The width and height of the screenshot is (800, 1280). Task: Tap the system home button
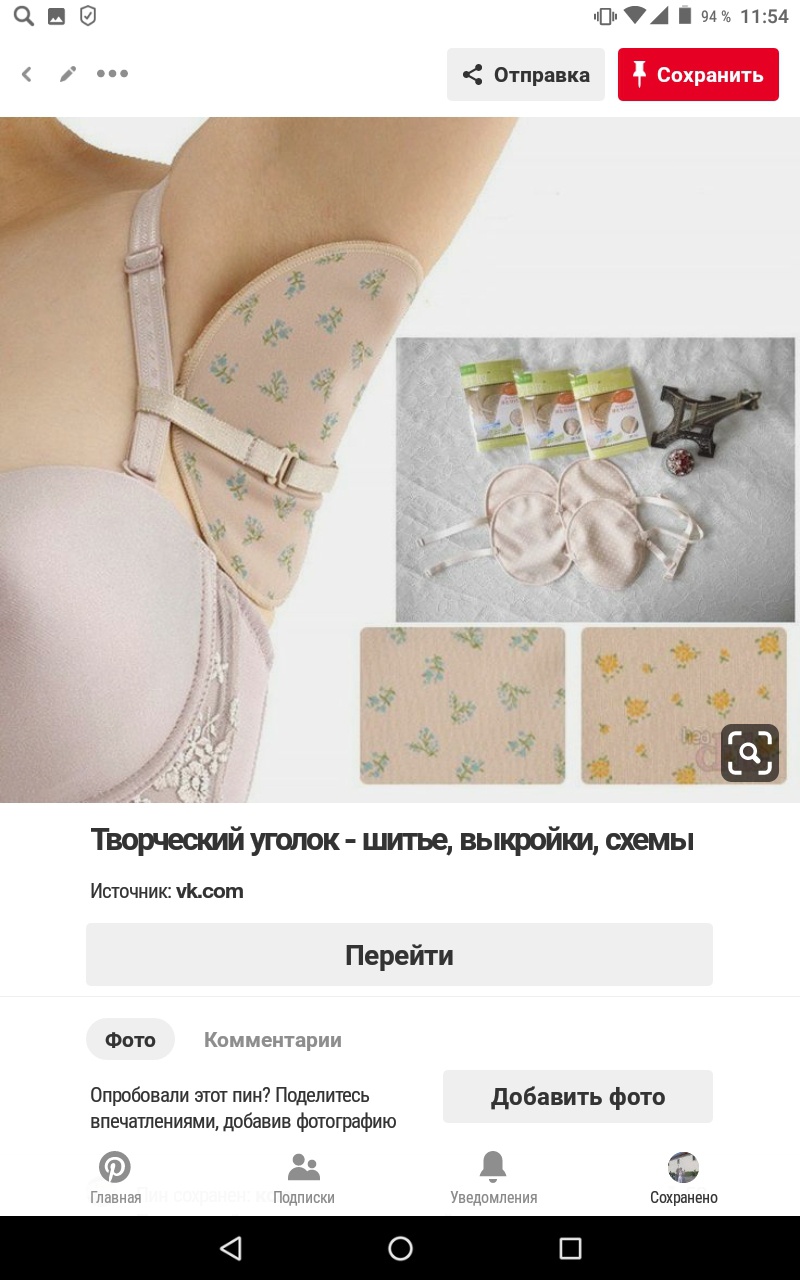pyautogui.click(x=400, y=1248)
